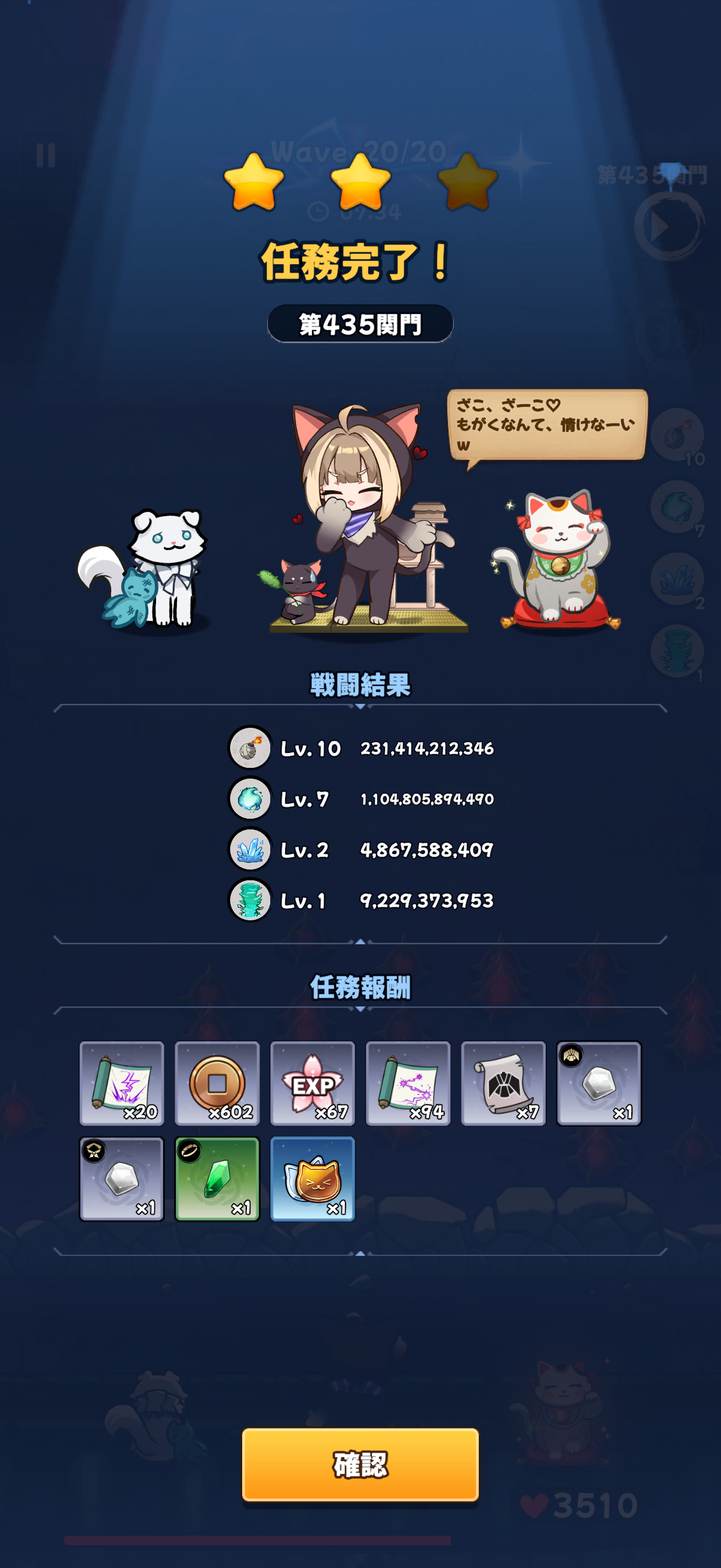Viewport: 721px width, 1568px height.
Task: Open the x602 bronze coin reward
Action: click(x=217, y=1083)
